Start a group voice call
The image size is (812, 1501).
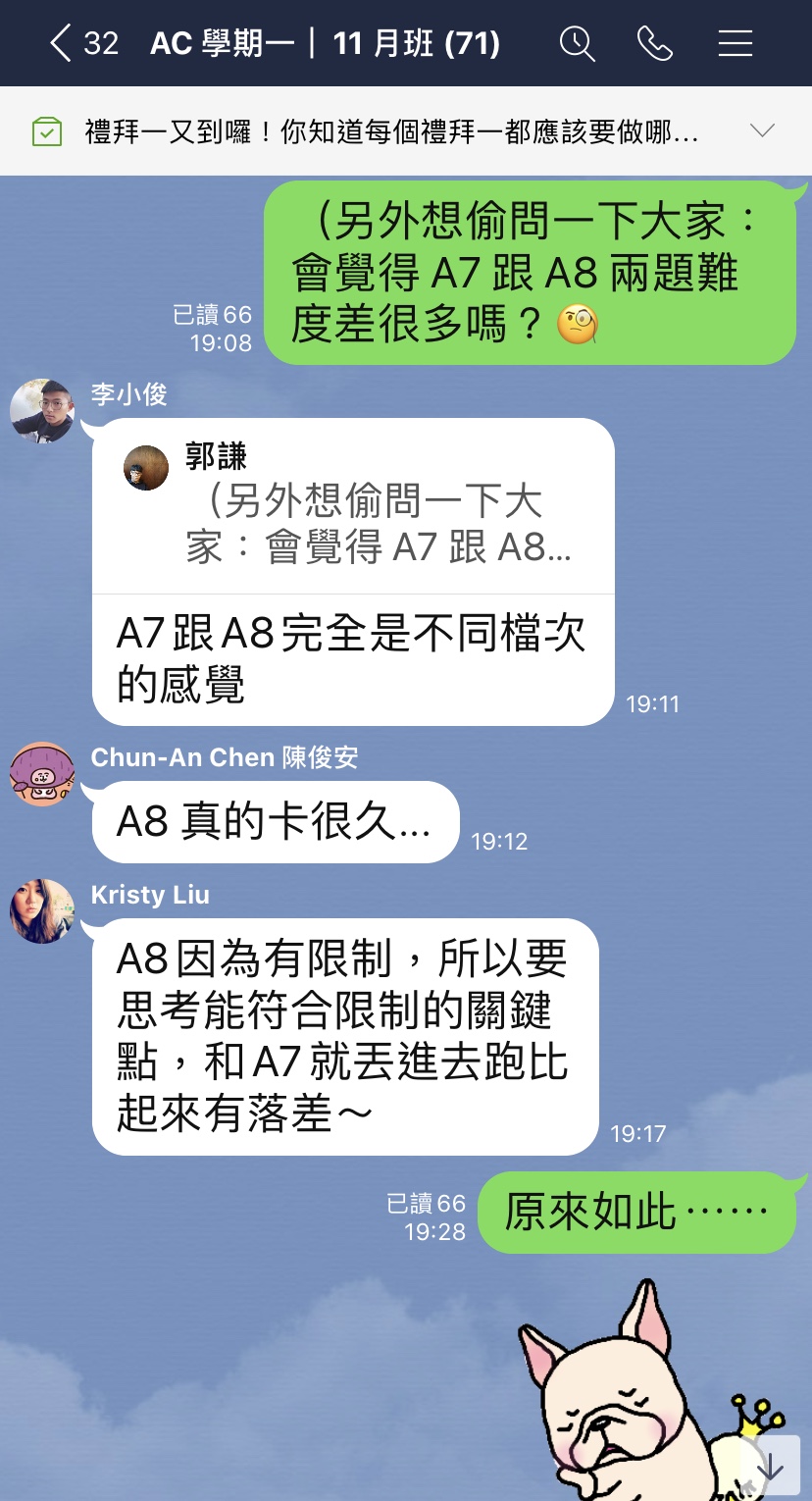654,43
